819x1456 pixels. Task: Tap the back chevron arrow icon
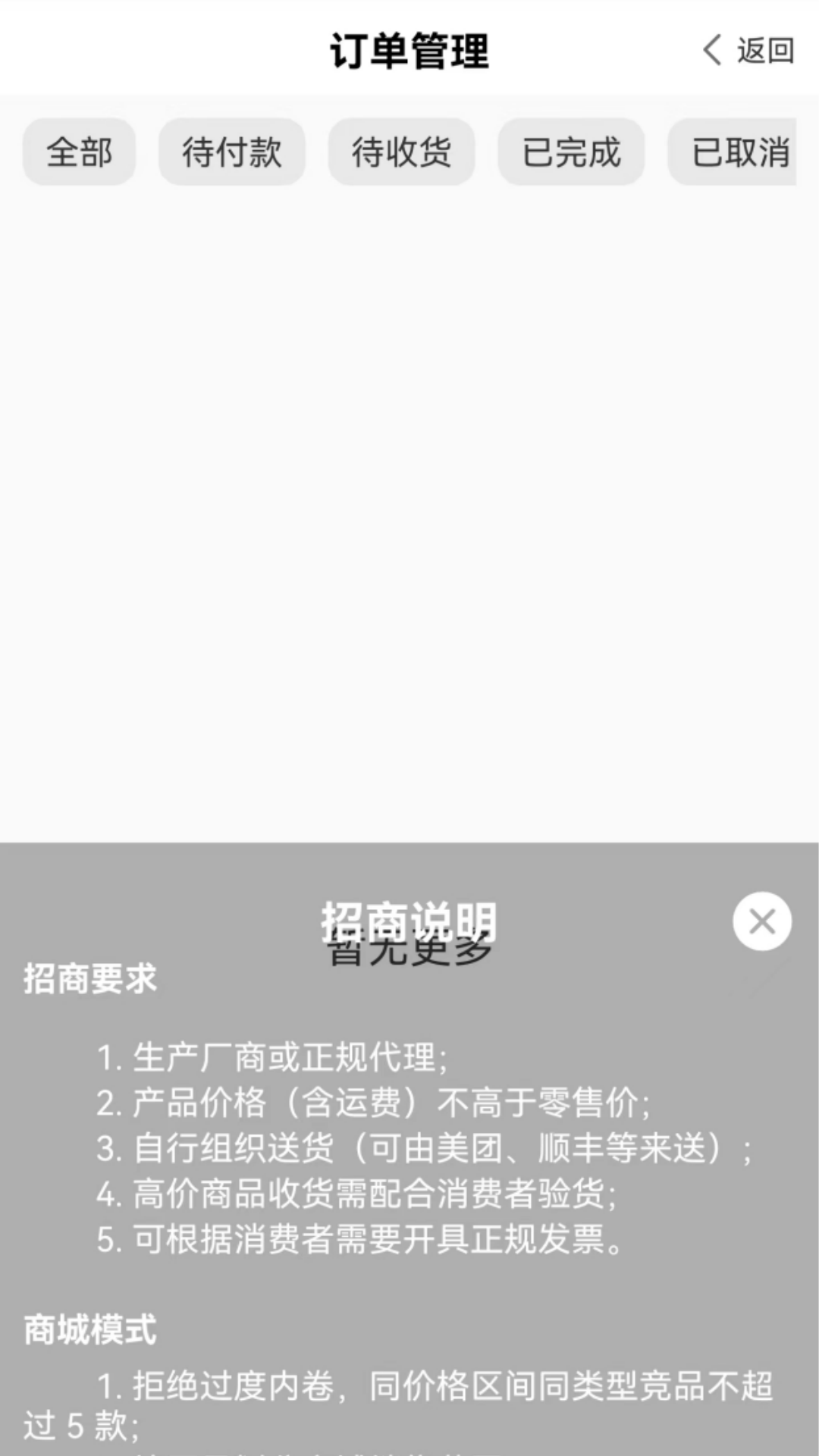710,50
